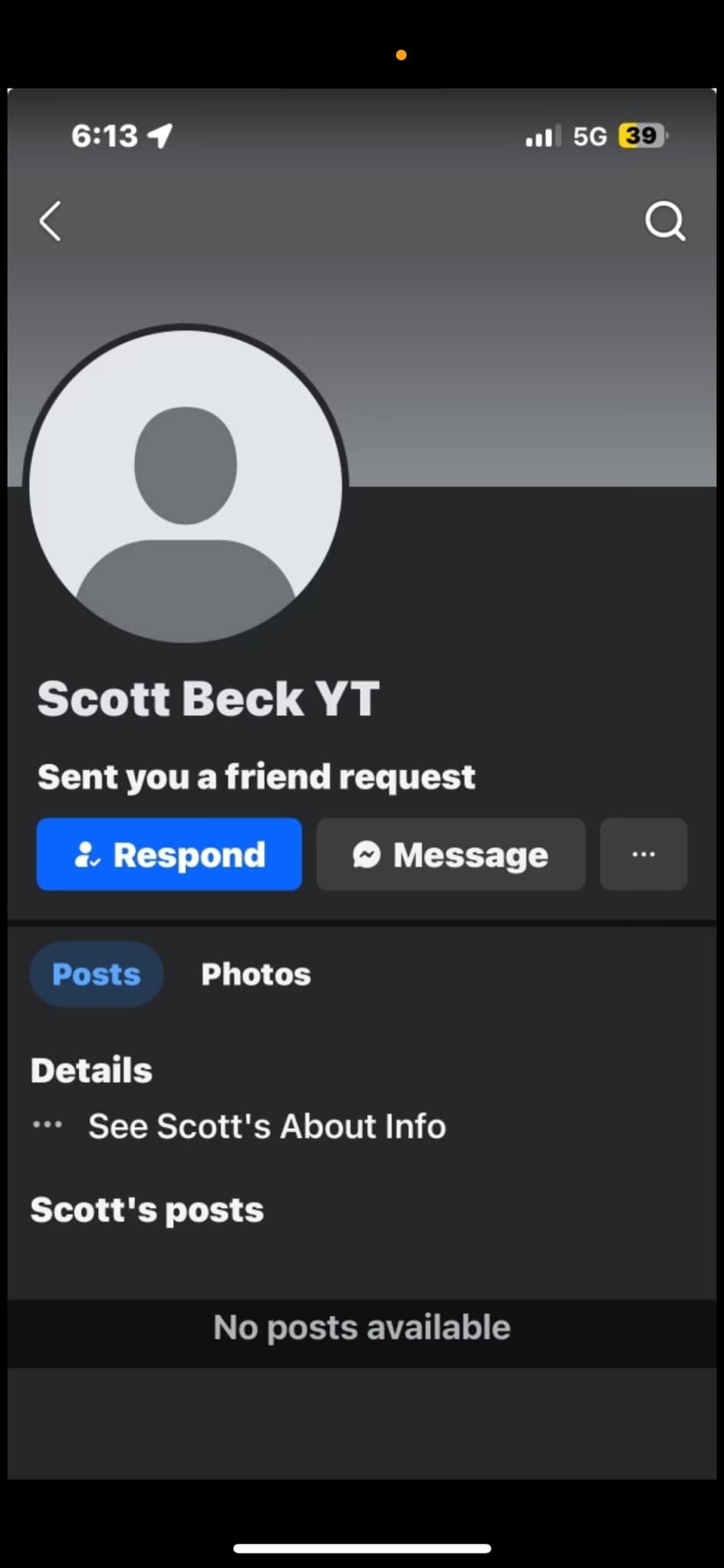See Scott's About Info
The height and width of the screenshot is (1568, 724).
pyautogui.click(x=266, y=1126)
